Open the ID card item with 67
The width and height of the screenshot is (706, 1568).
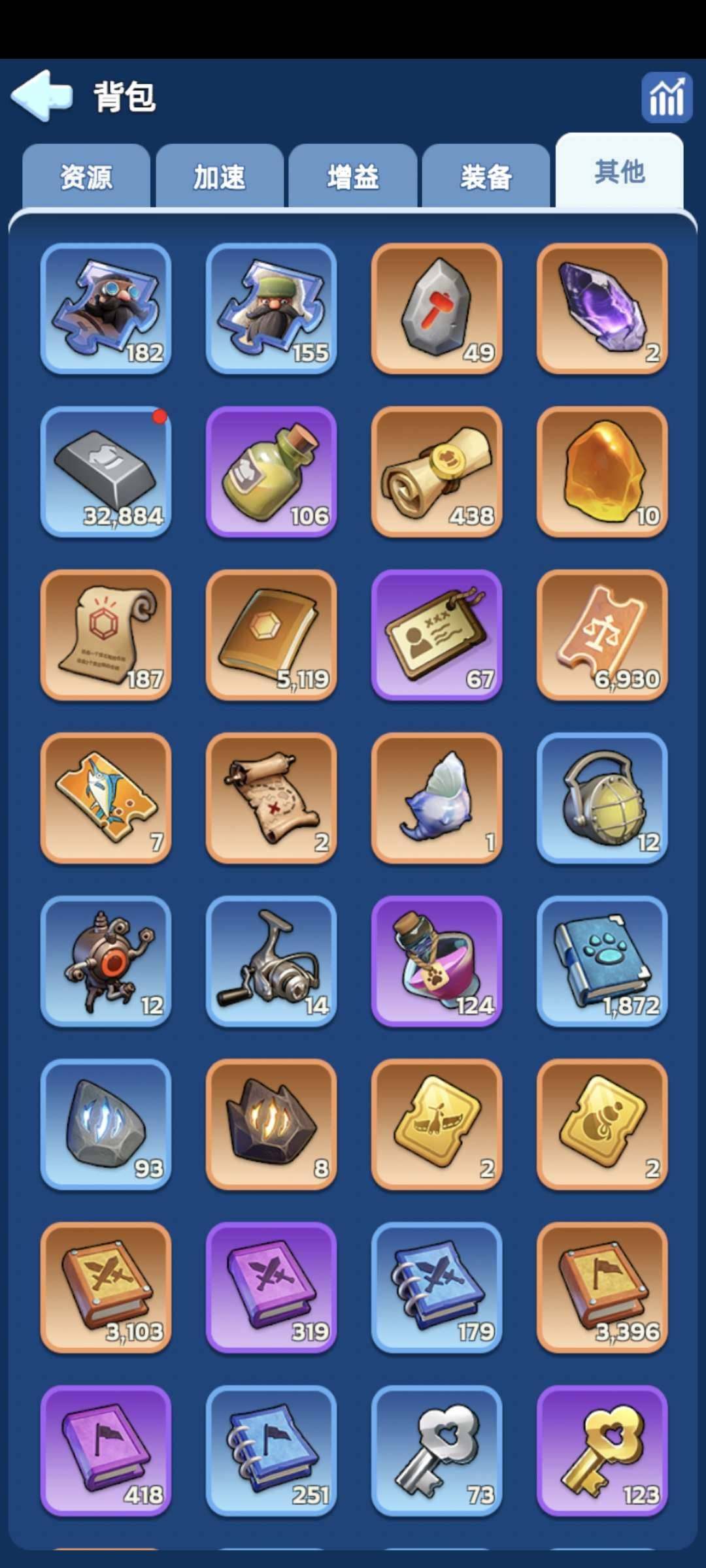coord(437,634)
